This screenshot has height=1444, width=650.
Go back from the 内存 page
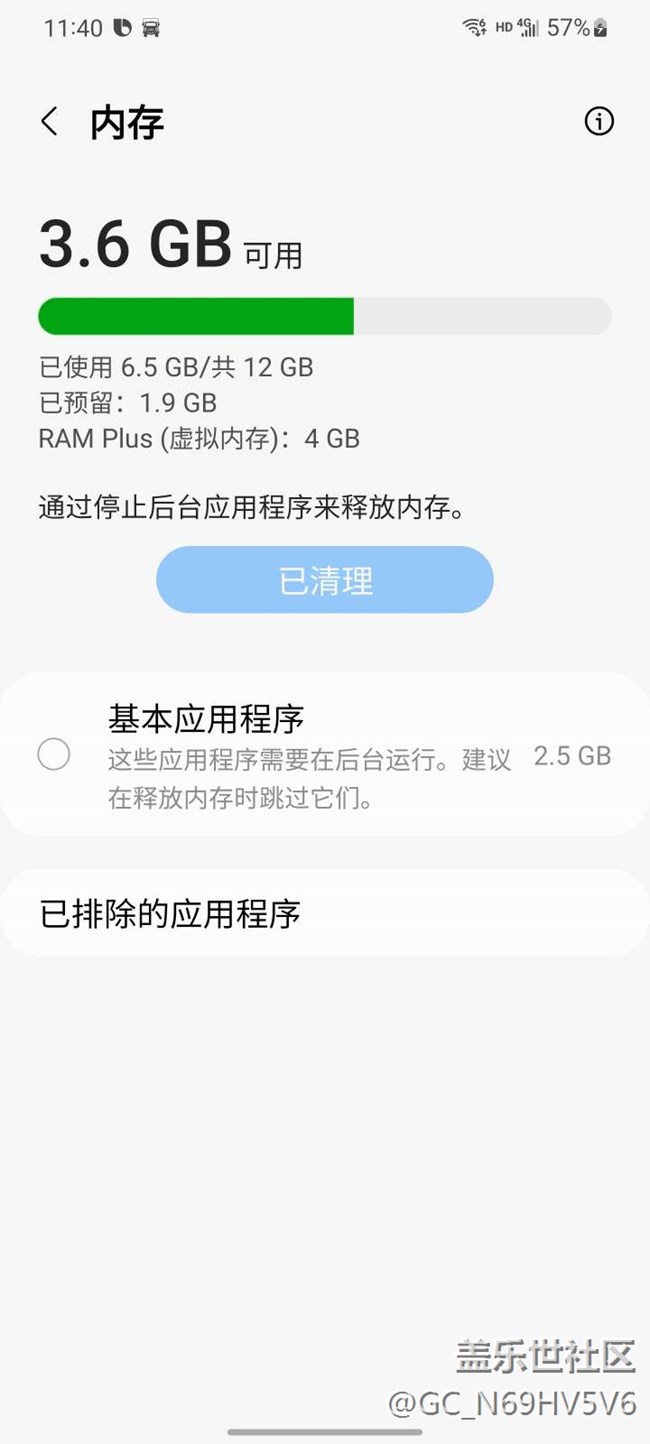(x=49, y=122)
